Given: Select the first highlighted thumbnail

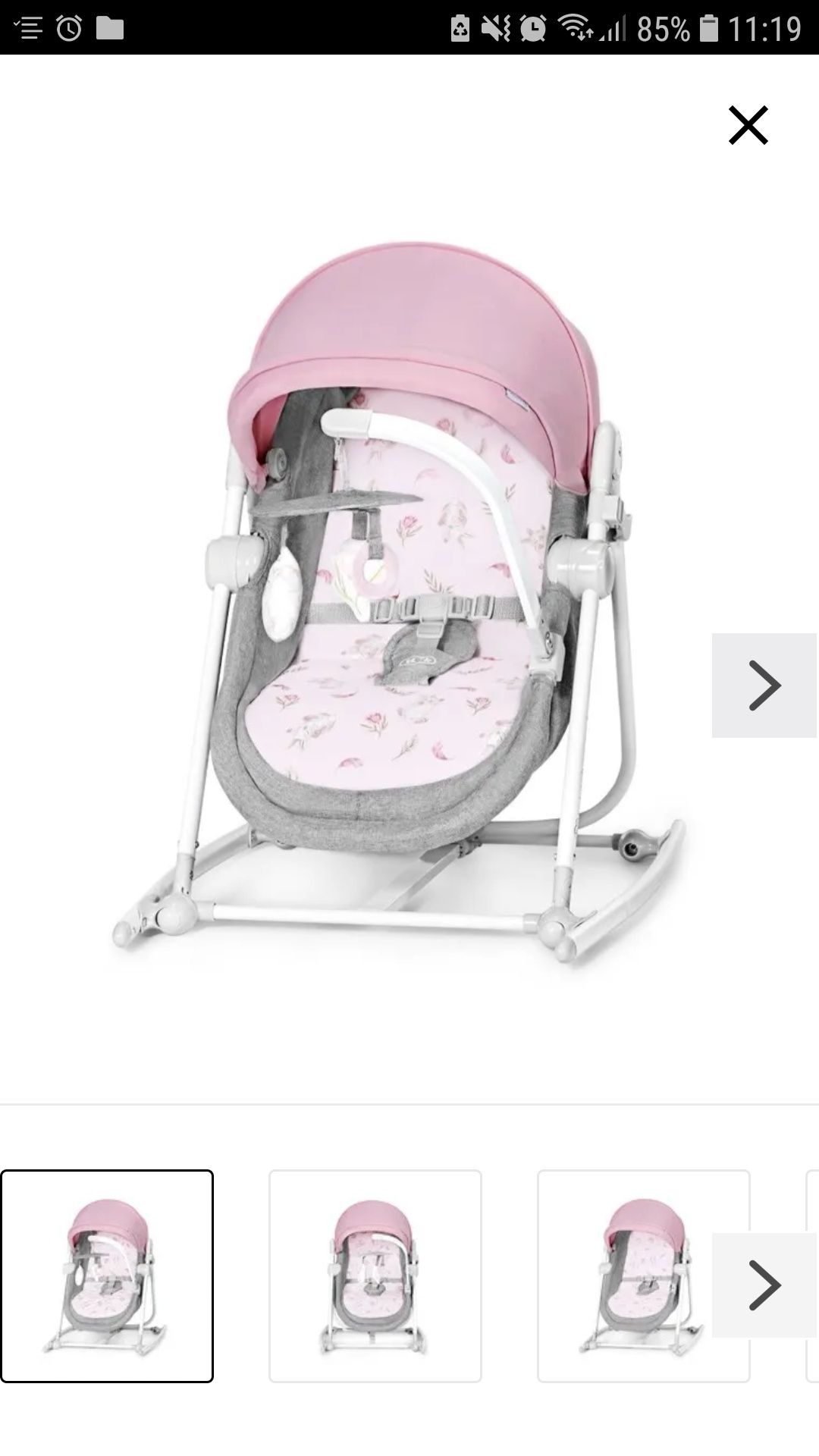Looking at the screenshot, I should pyautogui.click(x=107, y=1276).
